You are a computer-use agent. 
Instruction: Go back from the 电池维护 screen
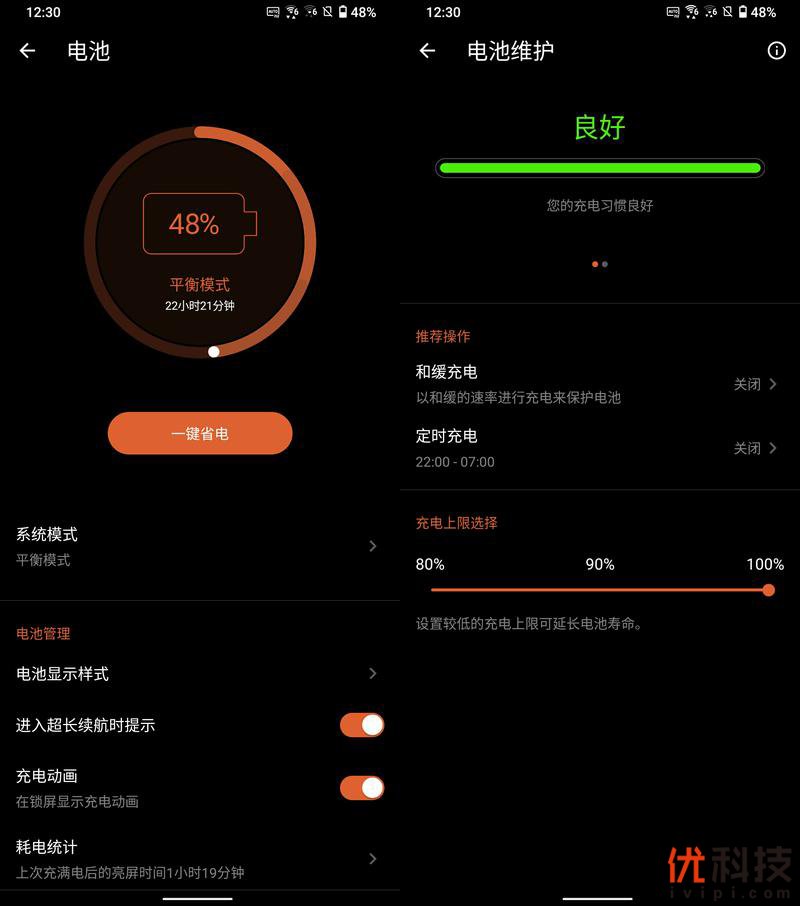coord(427,51)
